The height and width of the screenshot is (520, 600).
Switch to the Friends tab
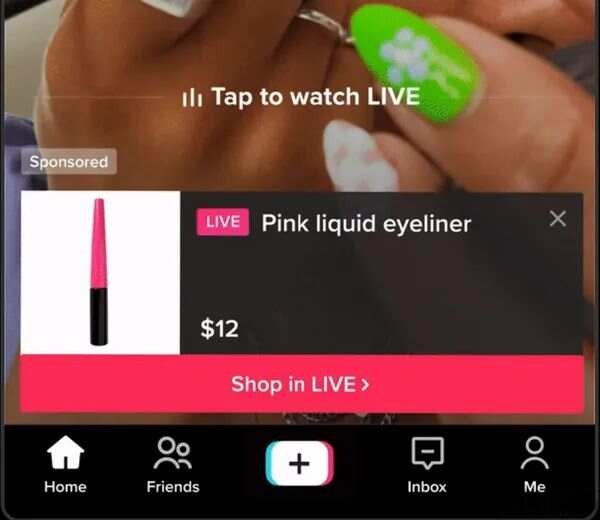coord(173,466)
